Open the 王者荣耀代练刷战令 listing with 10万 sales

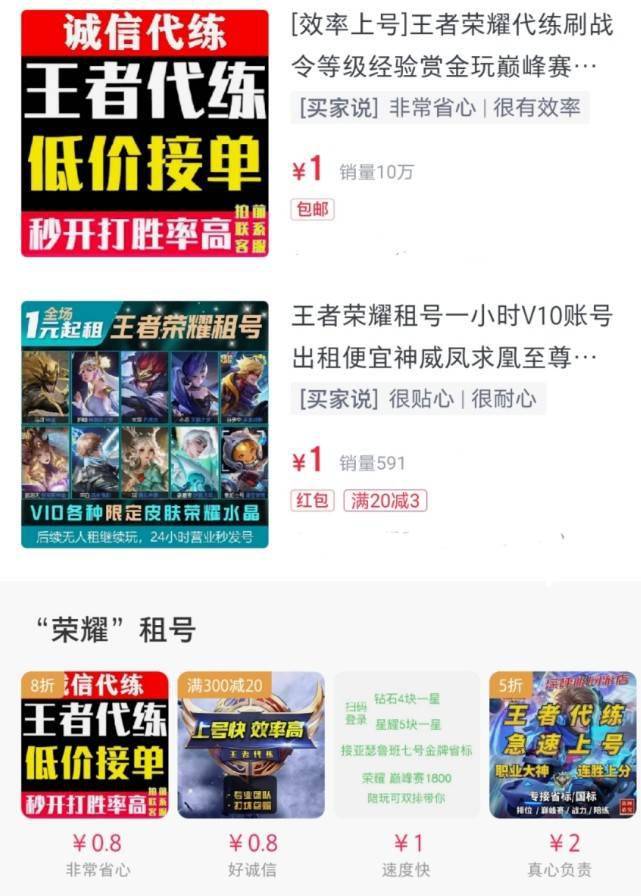pos(452,50)
